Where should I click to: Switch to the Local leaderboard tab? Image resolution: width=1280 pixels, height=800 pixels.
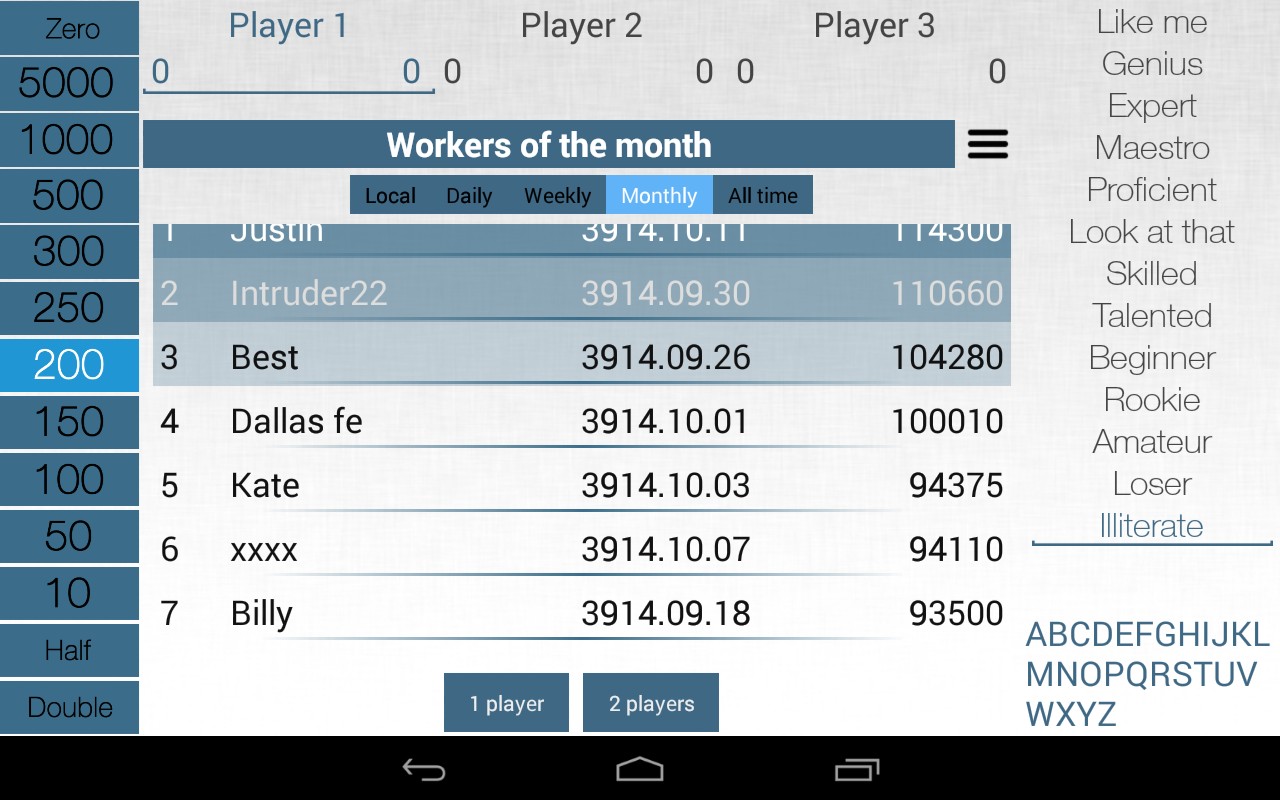coord(390,195)
